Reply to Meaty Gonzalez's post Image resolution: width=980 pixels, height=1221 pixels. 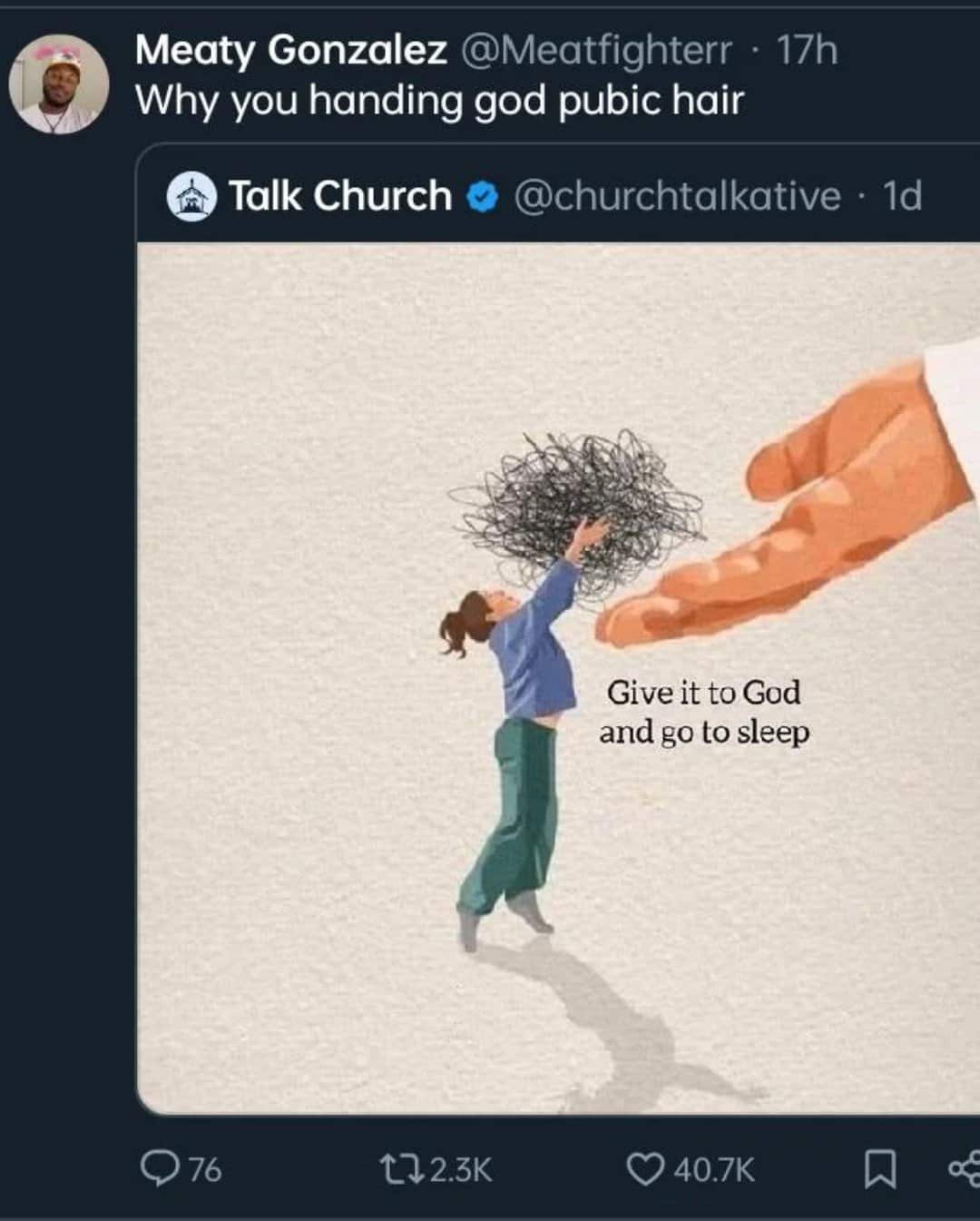click(x=160, y=1168)
